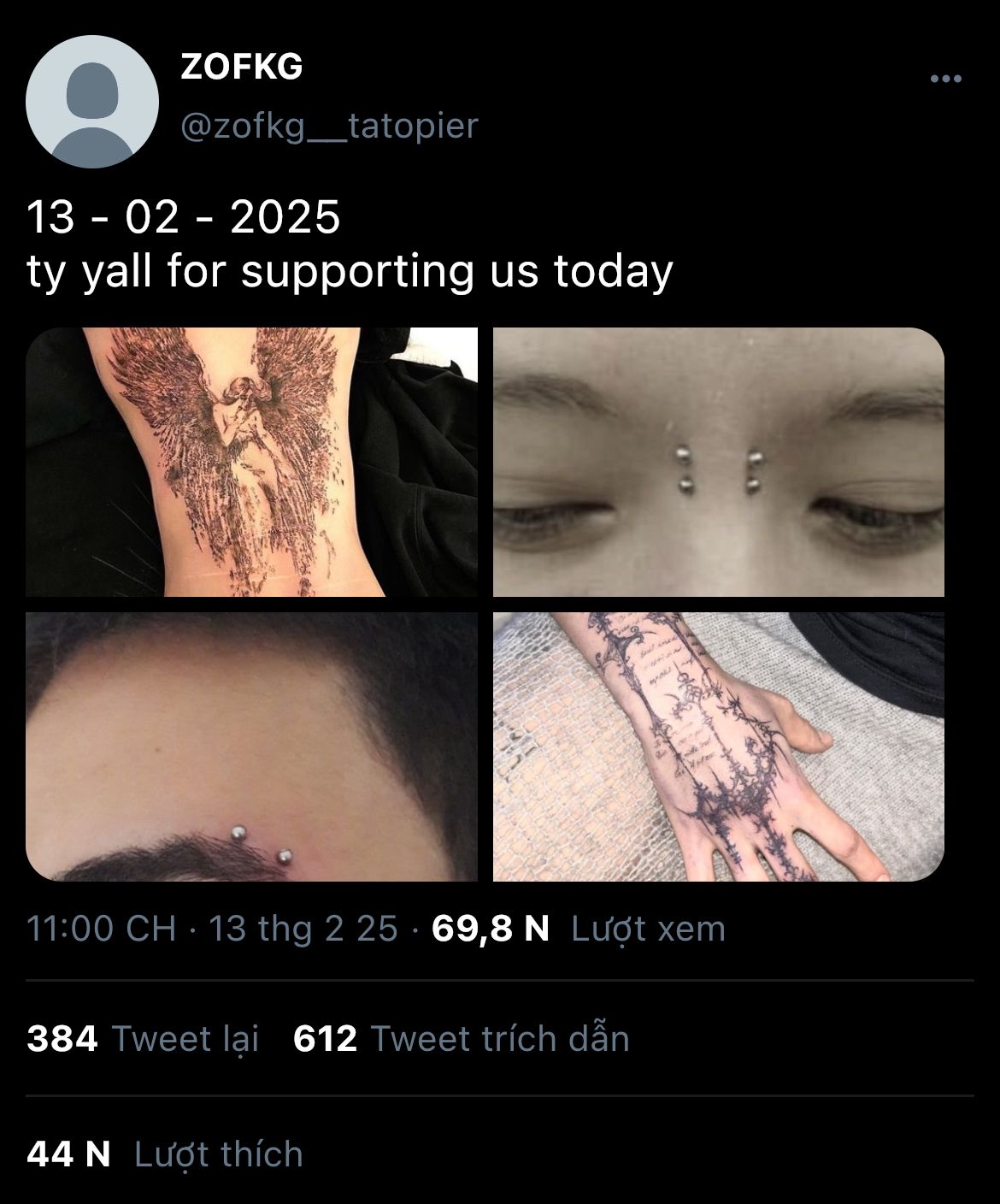This screenshot has height=1204, width=1000.
Task: Show the 384 Tweet lại list
Action: (143, 1038)
